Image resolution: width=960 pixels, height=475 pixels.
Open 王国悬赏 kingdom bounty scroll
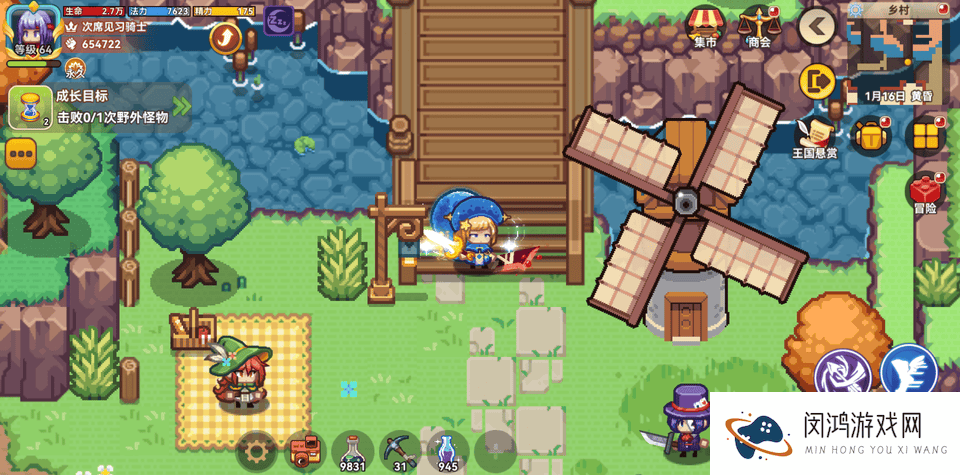tap(814, 136)
